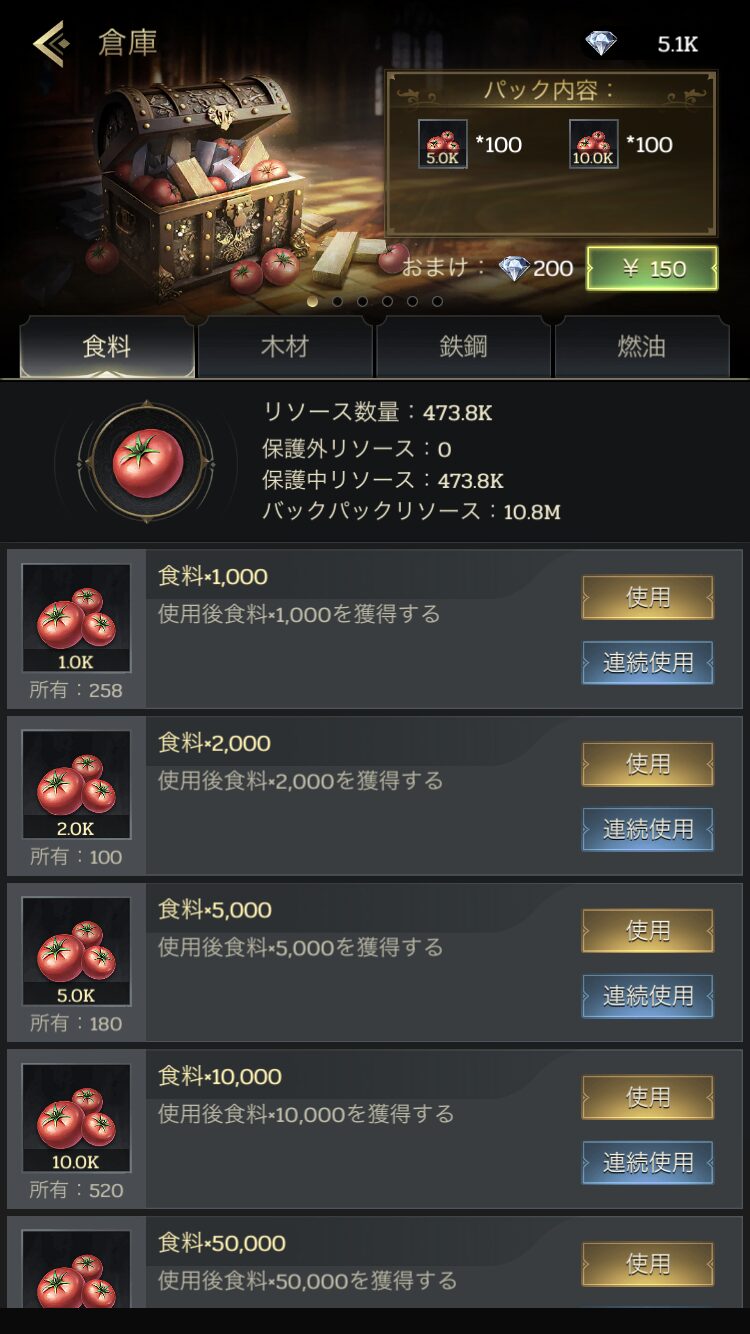Use one 食料×2,000 item
Viewport: 750px width, 1334px height.
click(647, 764)
